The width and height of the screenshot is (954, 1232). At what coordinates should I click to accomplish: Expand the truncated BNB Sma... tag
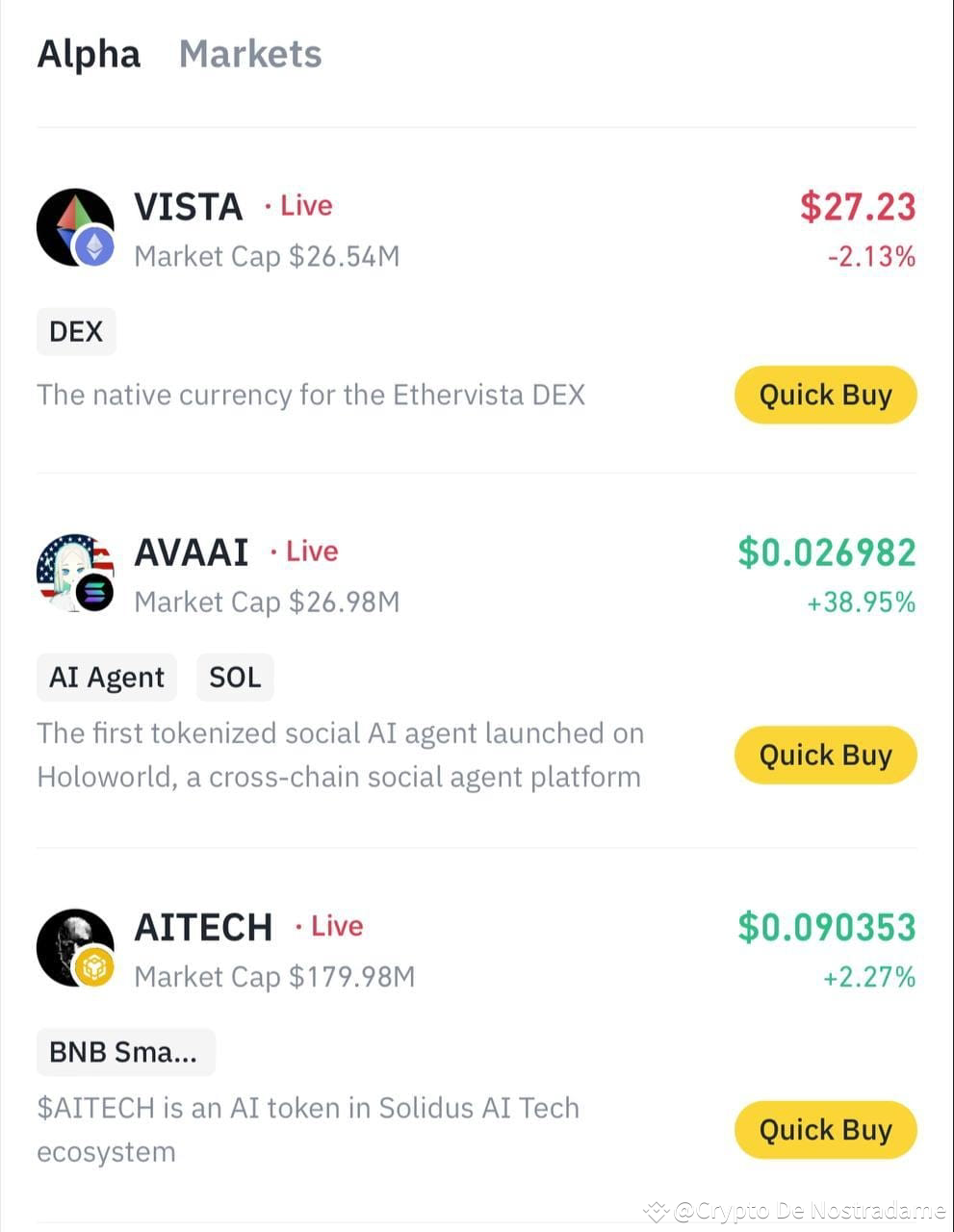125,1052
